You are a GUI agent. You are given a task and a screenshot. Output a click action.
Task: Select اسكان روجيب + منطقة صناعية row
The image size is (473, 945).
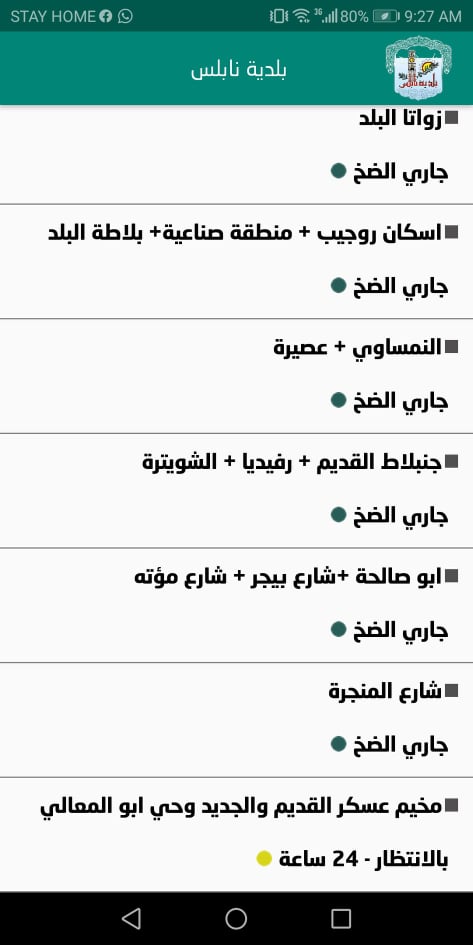(236, 262)
